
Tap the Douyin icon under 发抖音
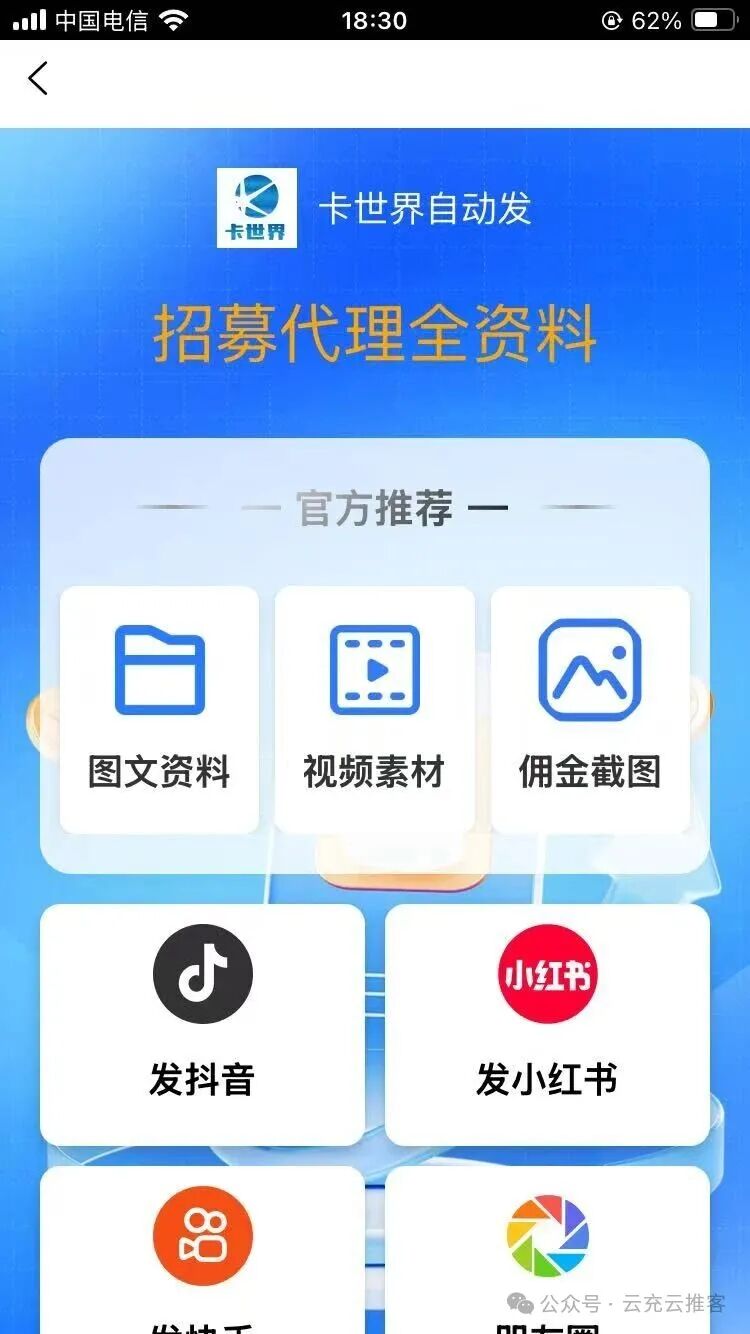(x=202, y=973)
